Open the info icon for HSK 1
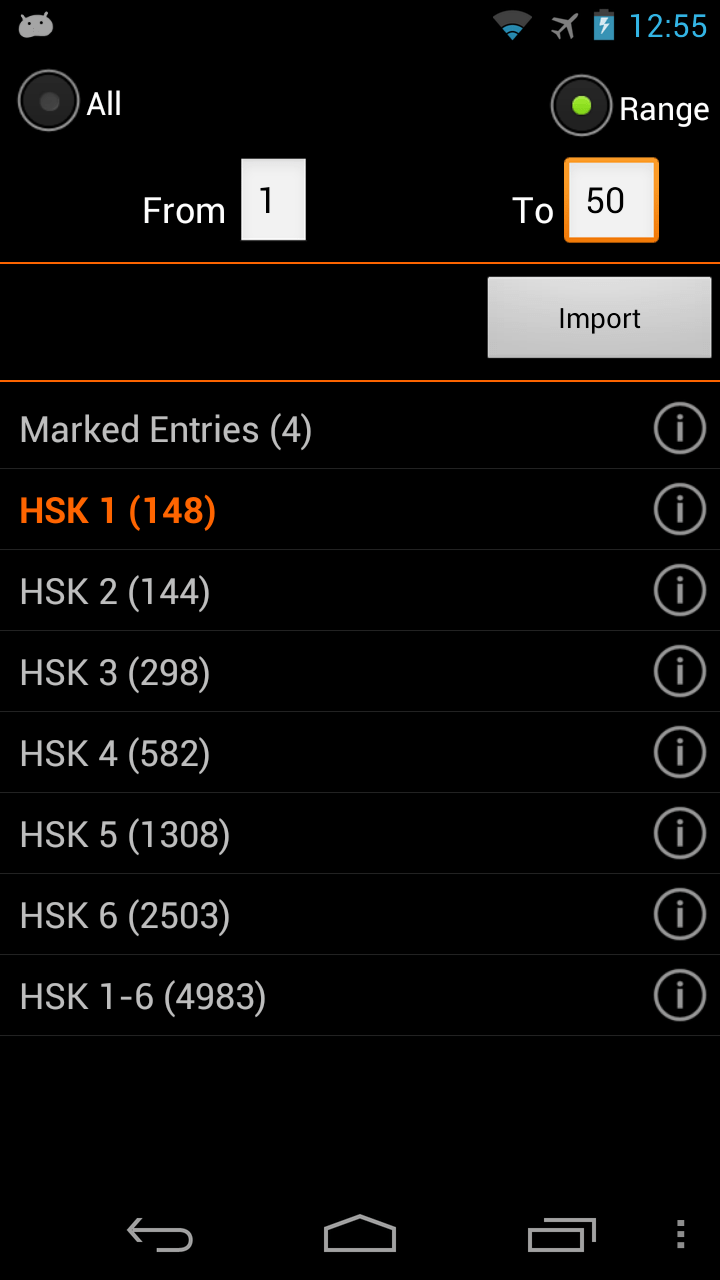The height and width of the screenshot is (1280, 720). pos(679,510)
